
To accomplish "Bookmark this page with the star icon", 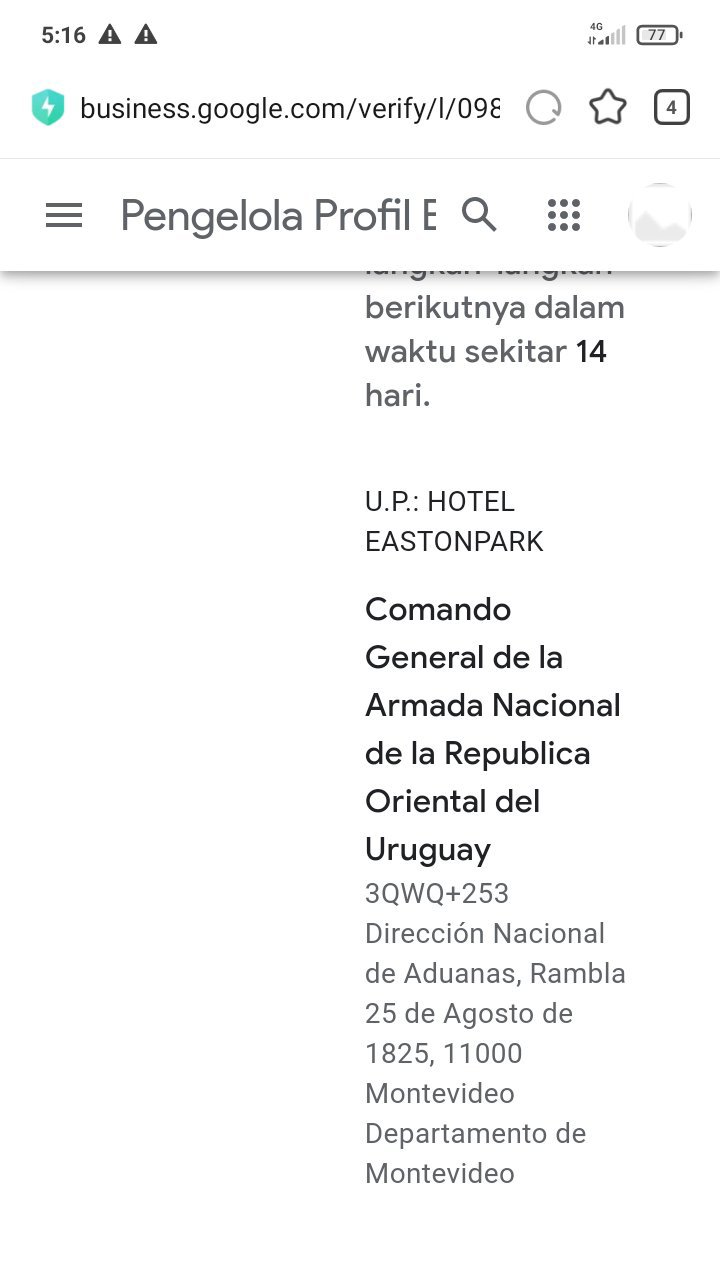I will tap(607, 108).
